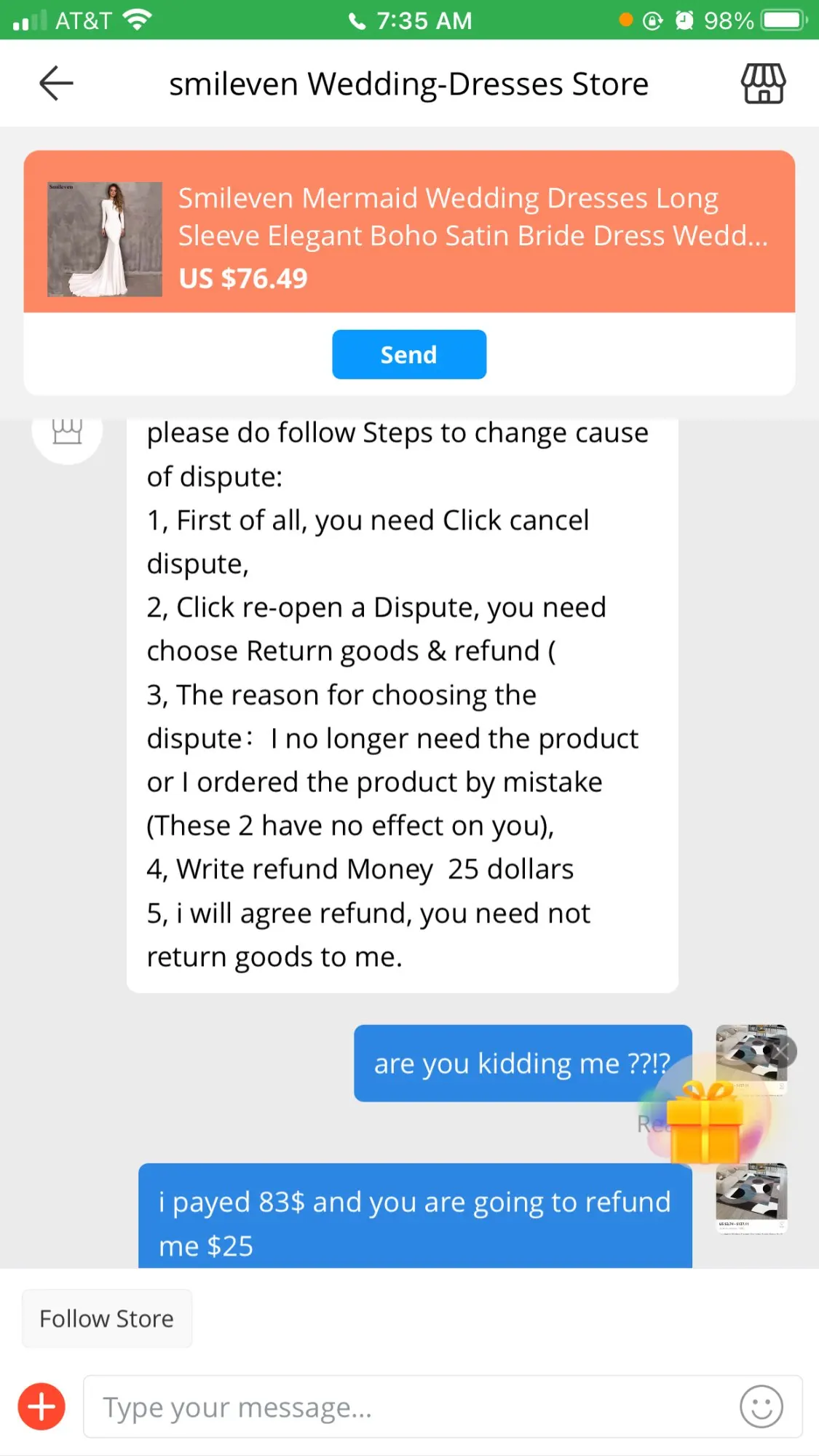819x1456 pixels.
Task: Open the red plus attachment menu
Action: [41, 1406]
